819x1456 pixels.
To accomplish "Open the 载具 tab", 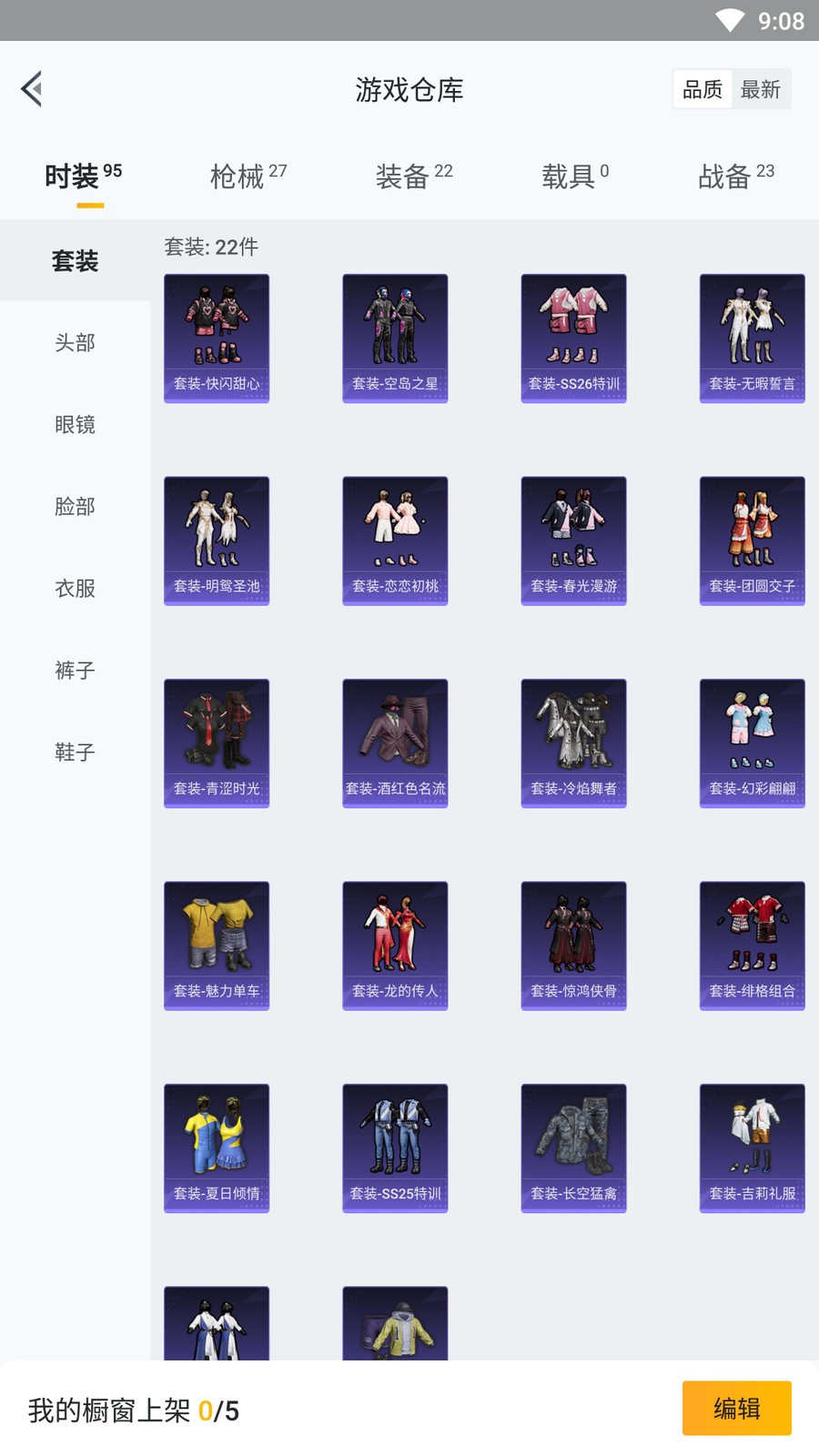I will point(574,176).
